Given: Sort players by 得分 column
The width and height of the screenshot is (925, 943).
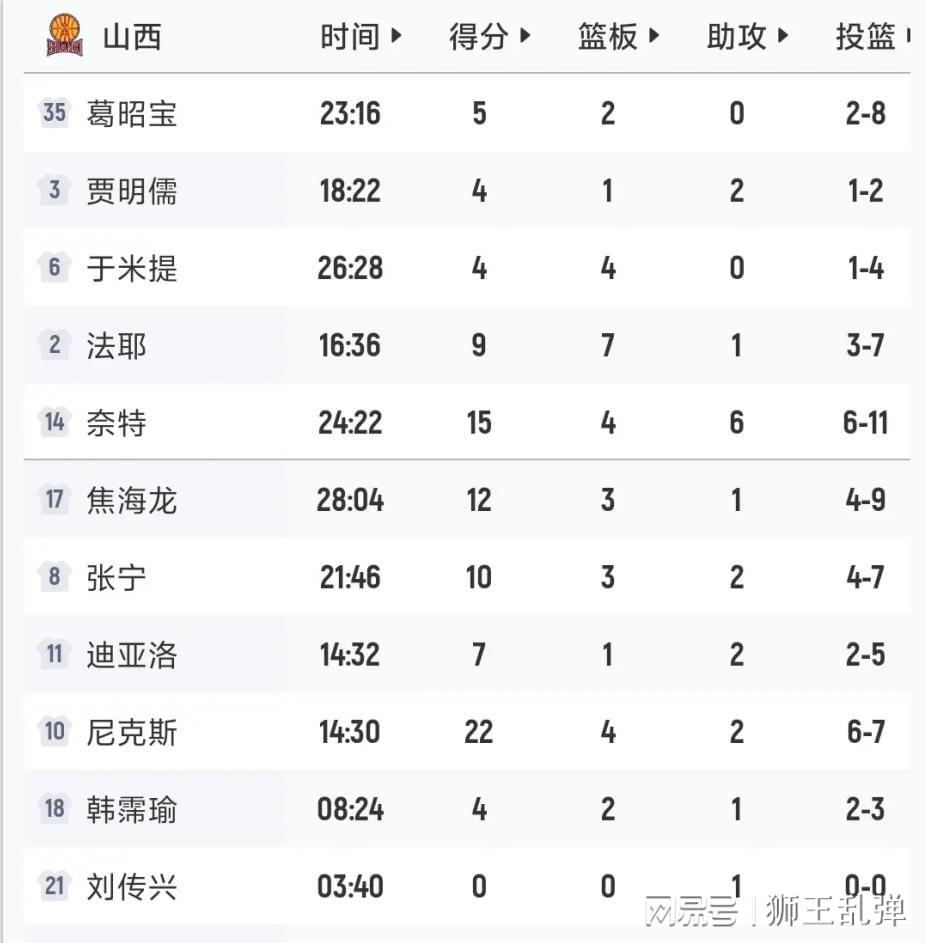Looking at the screenshot, I should point(489,37).
